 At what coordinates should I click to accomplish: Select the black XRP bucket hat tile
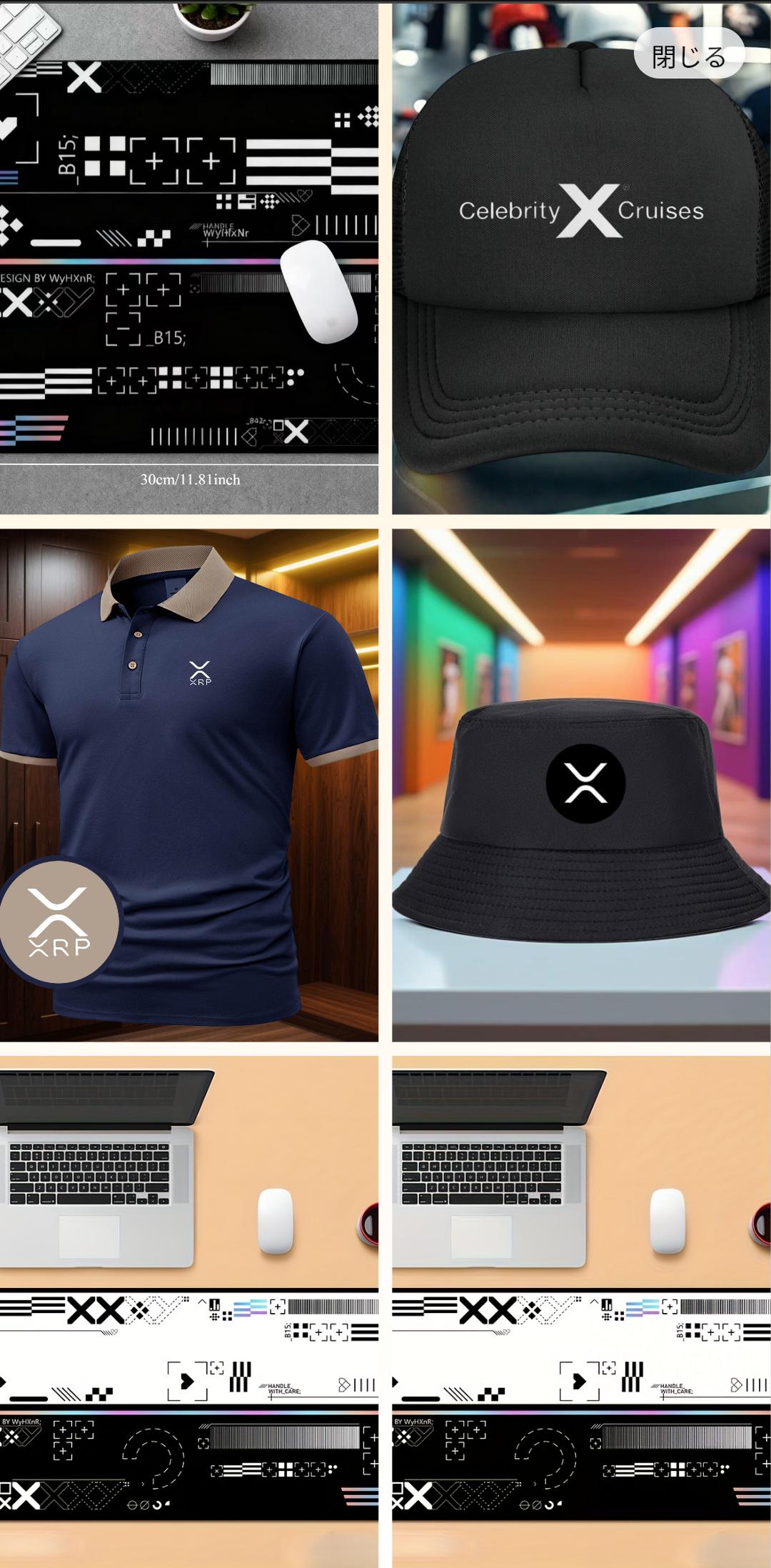pos(581,784)
